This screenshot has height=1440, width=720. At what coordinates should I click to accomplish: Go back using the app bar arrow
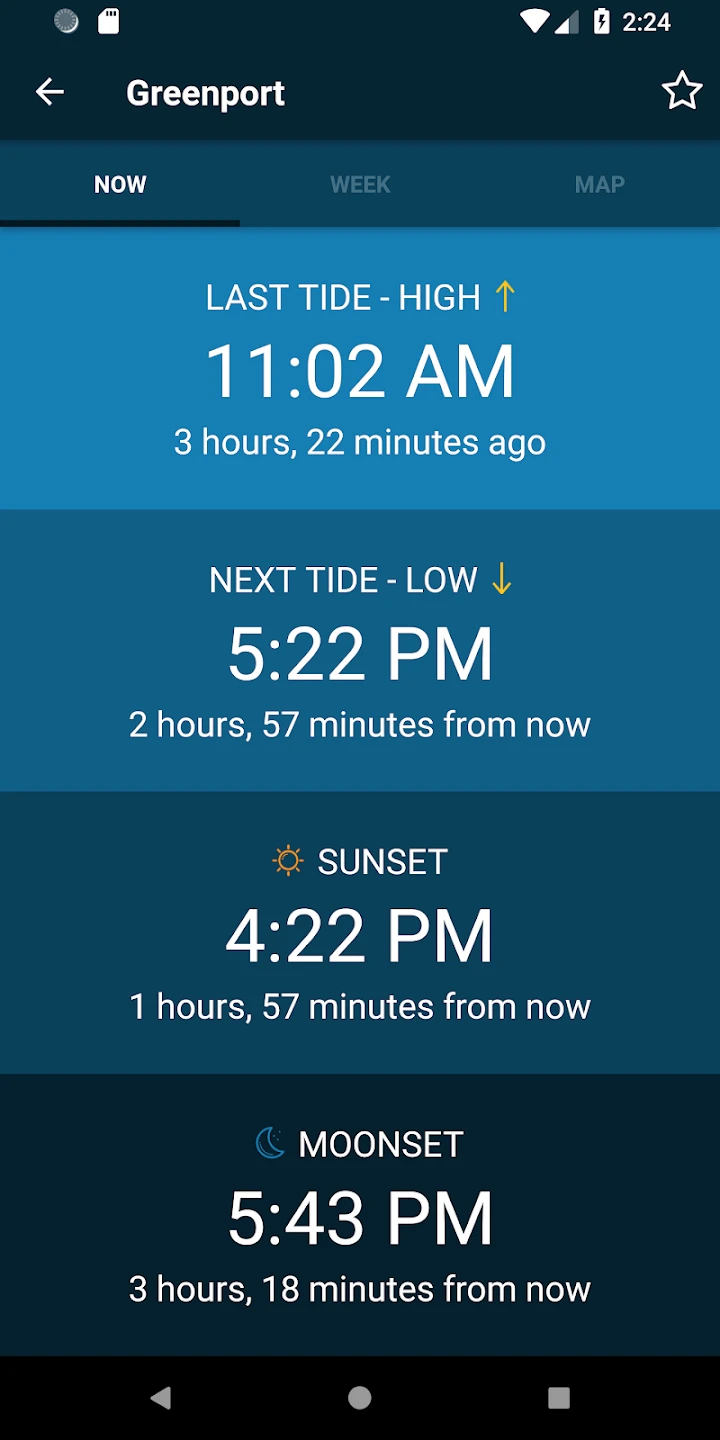[x=50, y=93]
